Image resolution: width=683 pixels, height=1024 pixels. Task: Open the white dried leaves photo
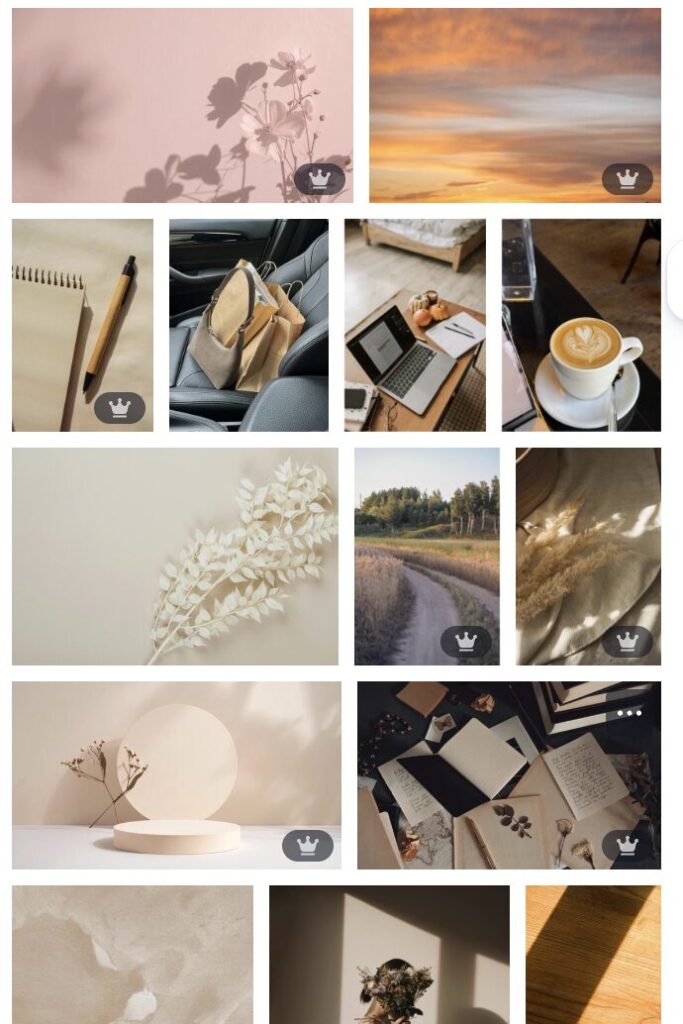click(175, 556)
